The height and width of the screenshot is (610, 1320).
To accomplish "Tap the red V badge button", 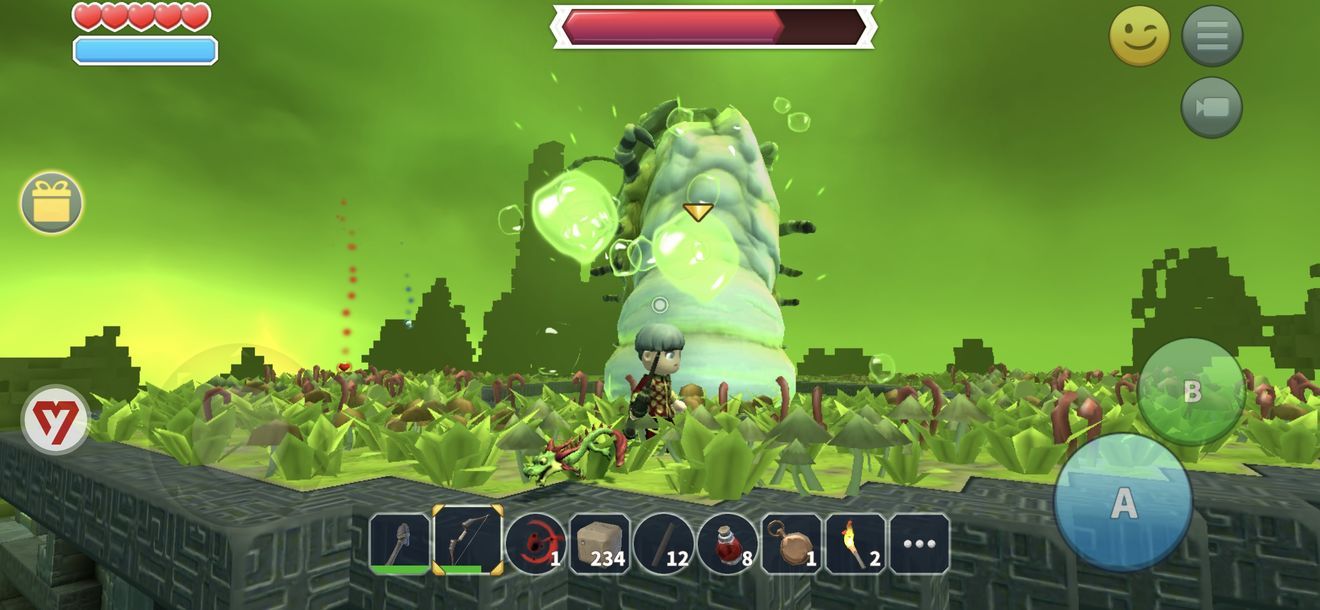I will click(x=55, y=420).
